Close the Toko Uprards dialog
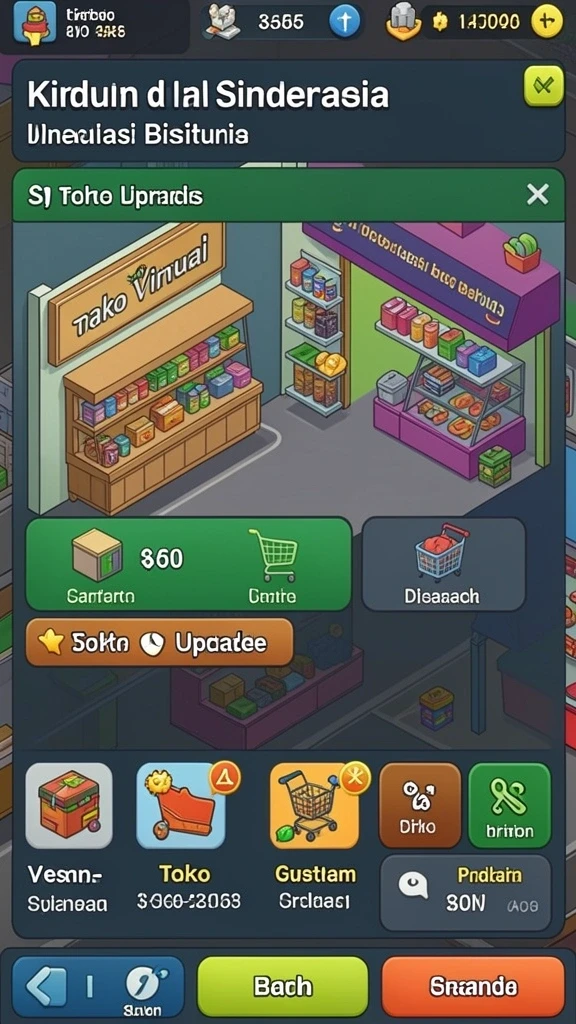 (x=537, y=194)
